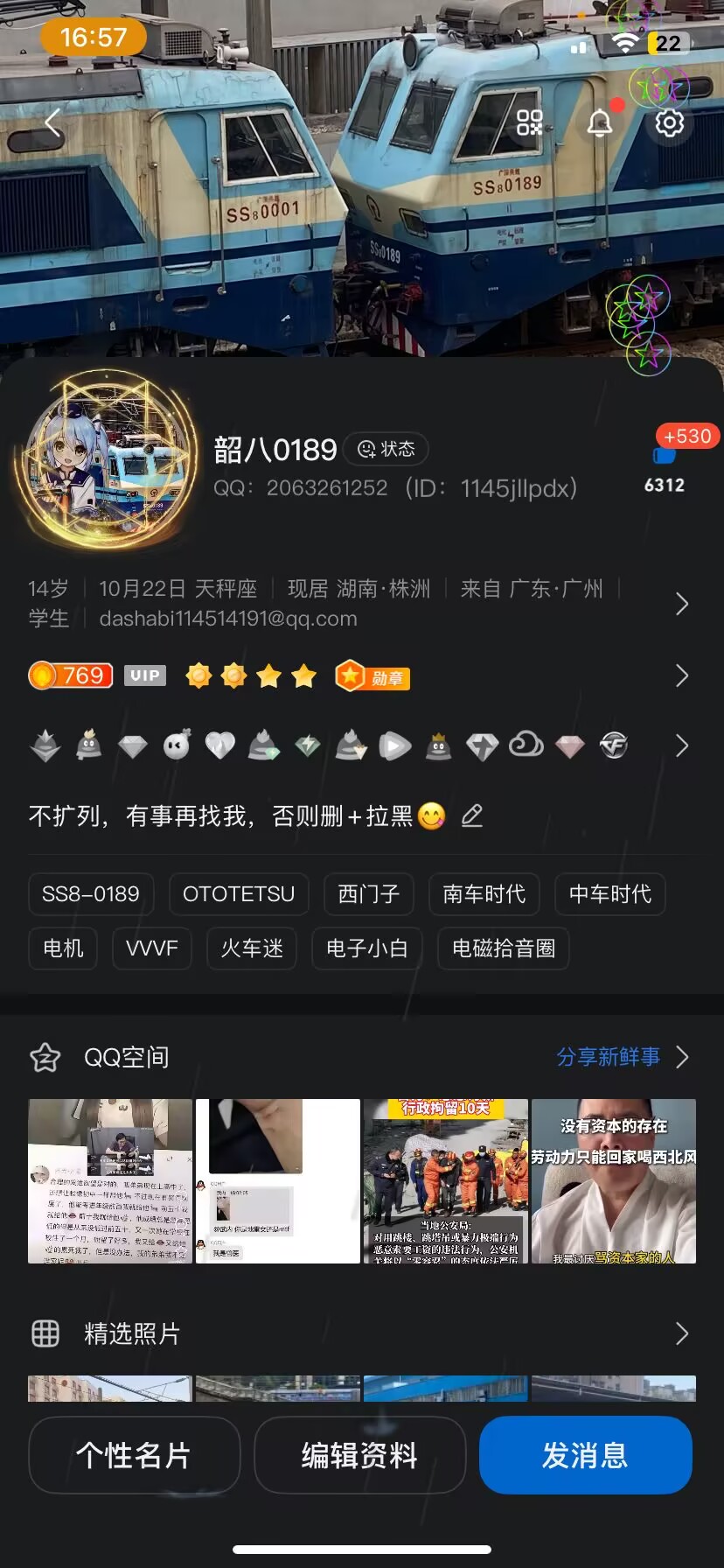The height and width of the screenshot is (1568, 724).
Task: Open the level and VIP medals row
Action: point(682,675)
